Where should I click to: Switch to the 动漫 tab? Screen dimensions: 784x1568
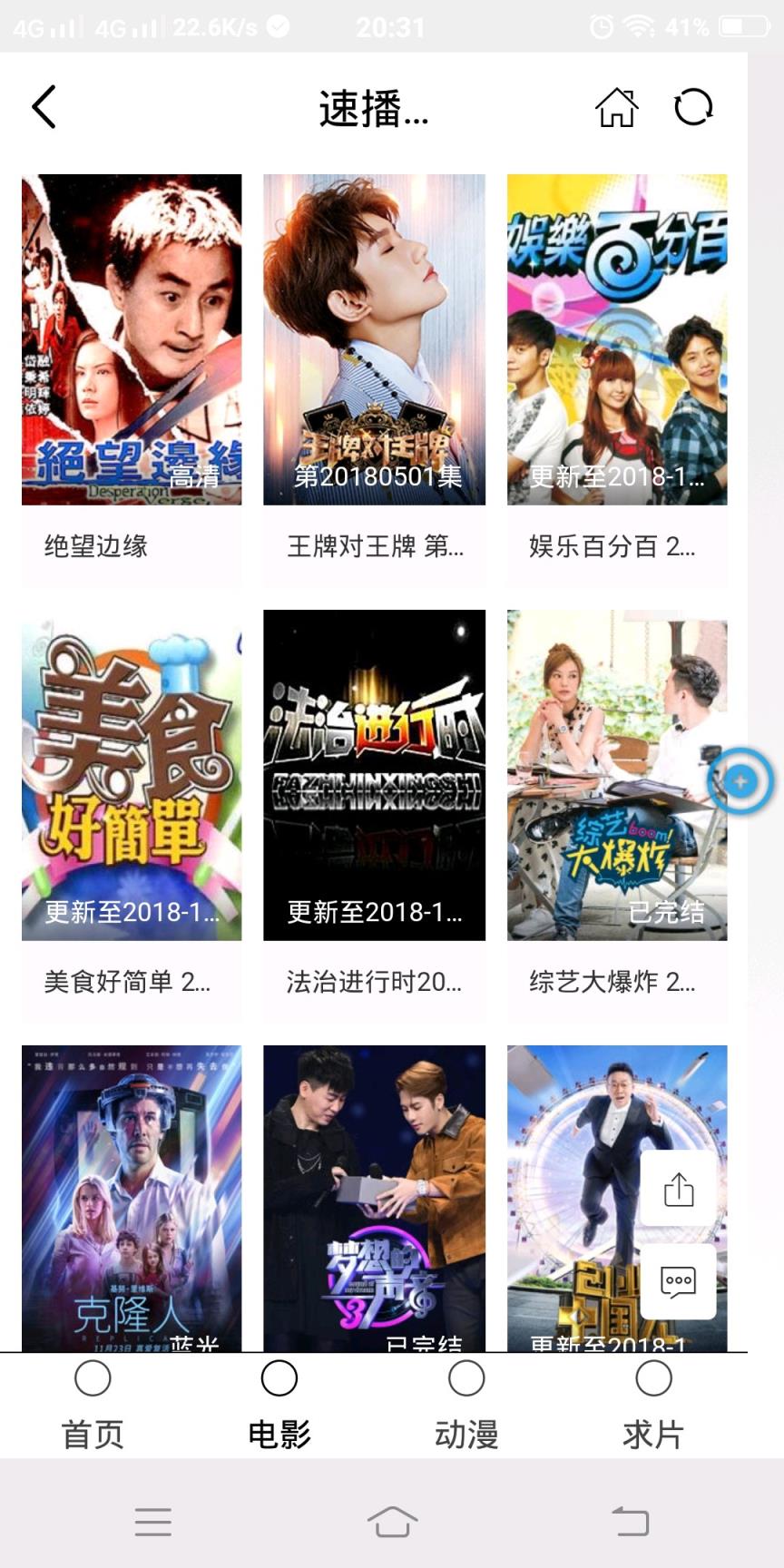(465, 1432)
